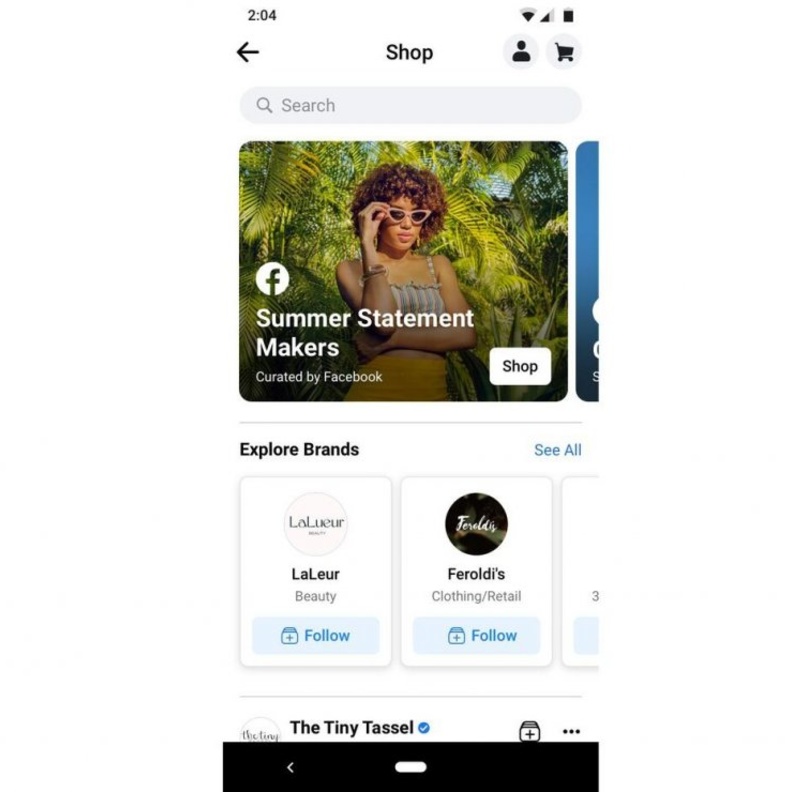
Task: Tap the Search field
Action: (410, 105)
